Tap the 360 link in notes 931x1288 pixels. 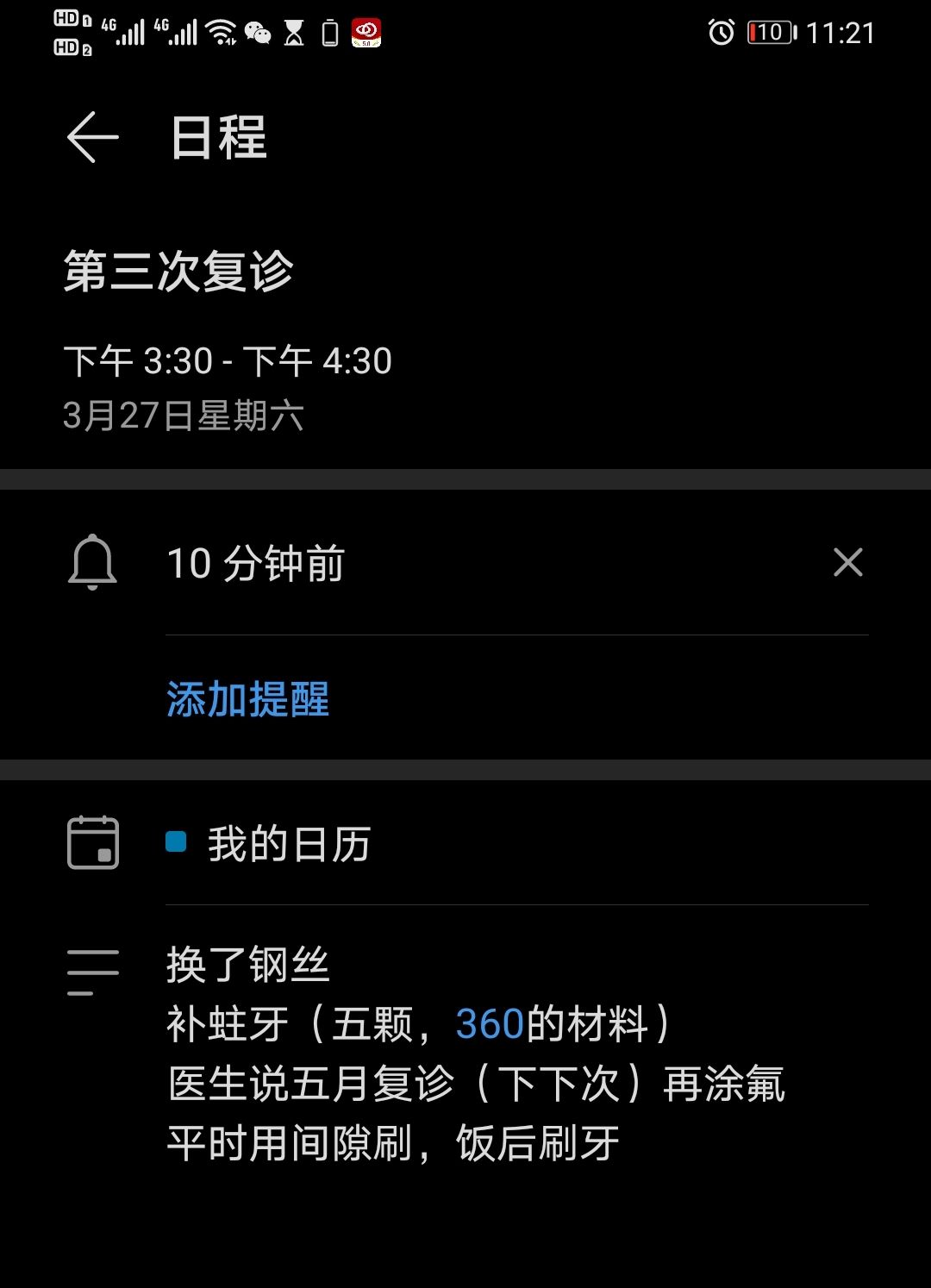tap(489, 1024)
